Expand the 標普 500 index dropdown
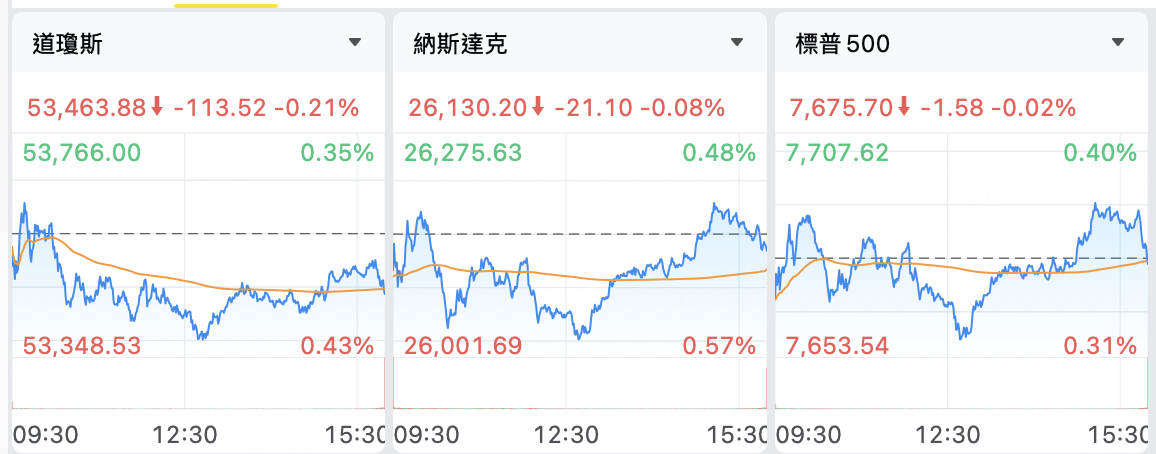 click(1118, 43)
